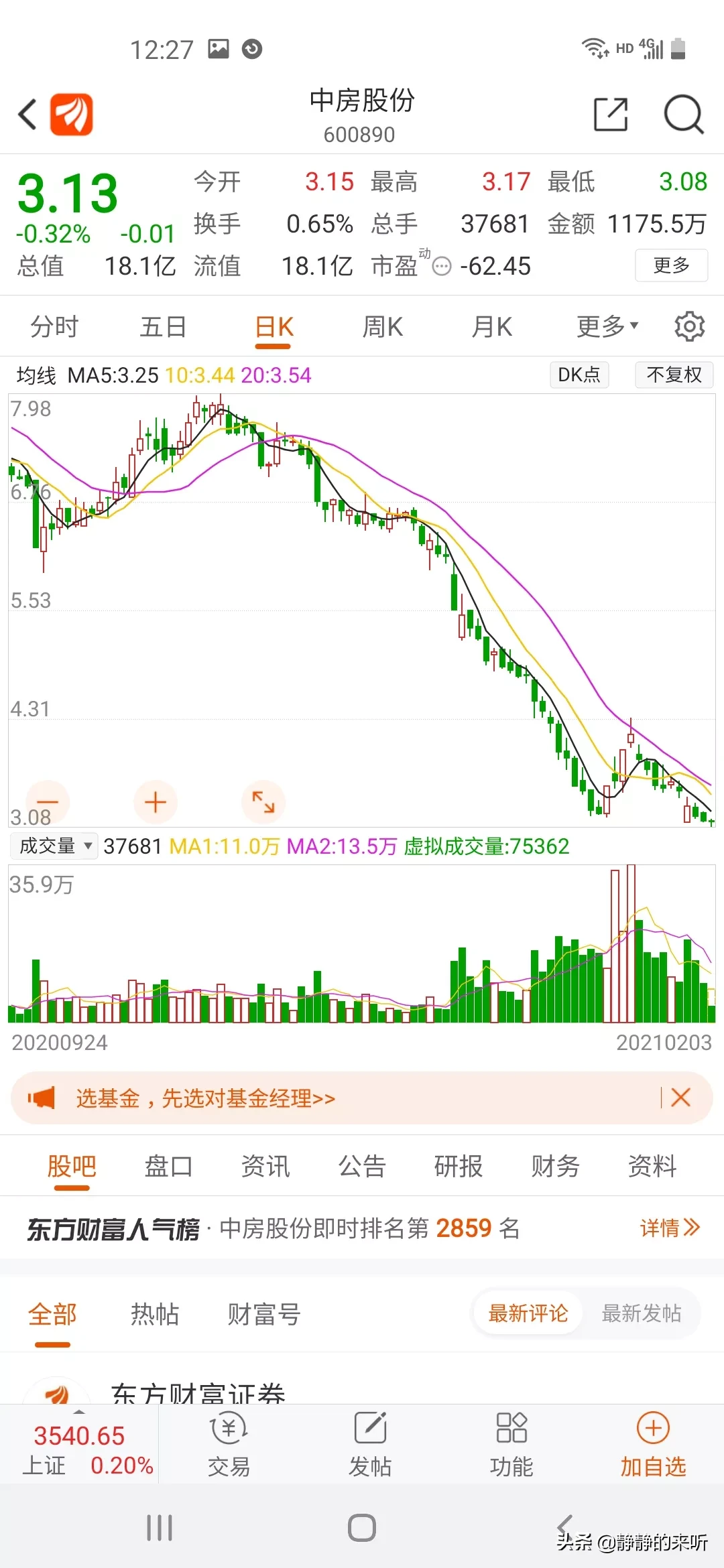Tap the 更多 button beside 市盈
724x1568 pixels.
(x=671, y=265)
